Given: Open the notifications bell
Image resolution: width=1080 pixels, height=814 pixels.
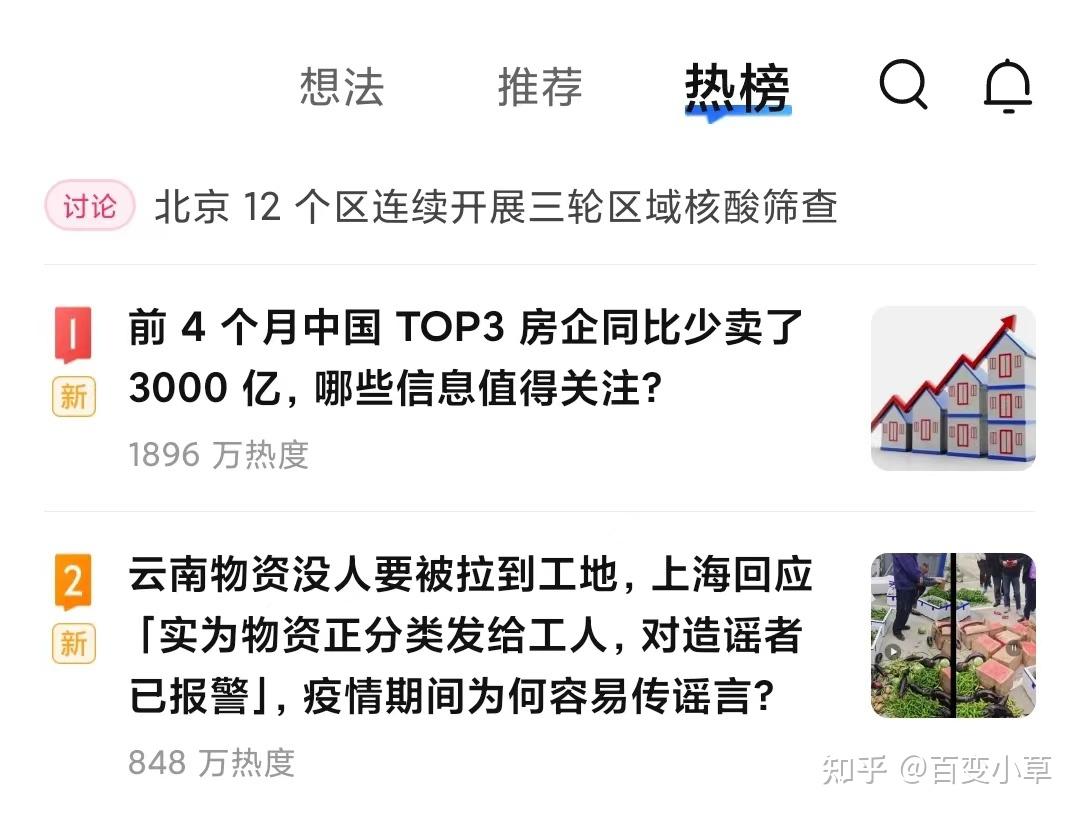Looking at the screenshot, I should [x=1007, y=86].
